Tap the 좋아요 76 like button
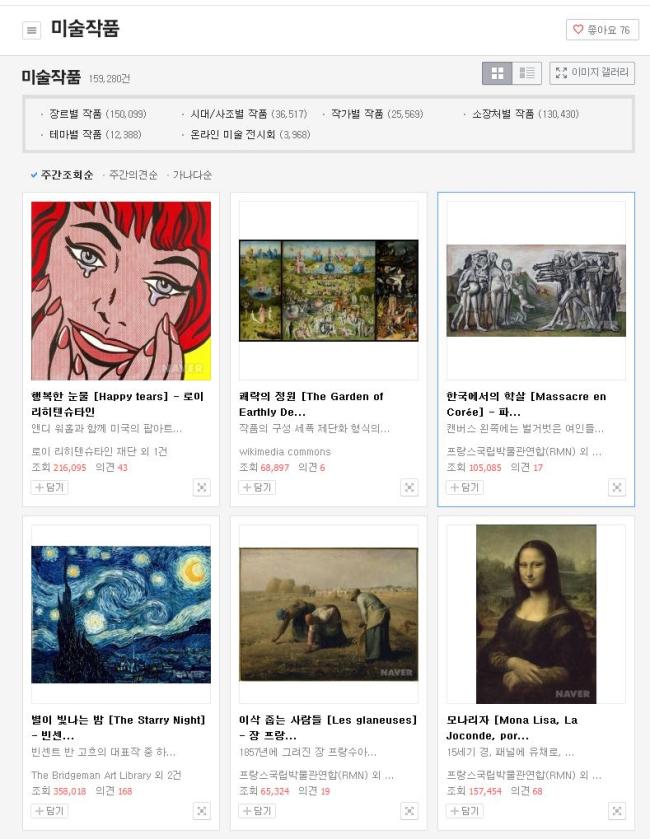650x839 pixels. (x=602, y=29)
